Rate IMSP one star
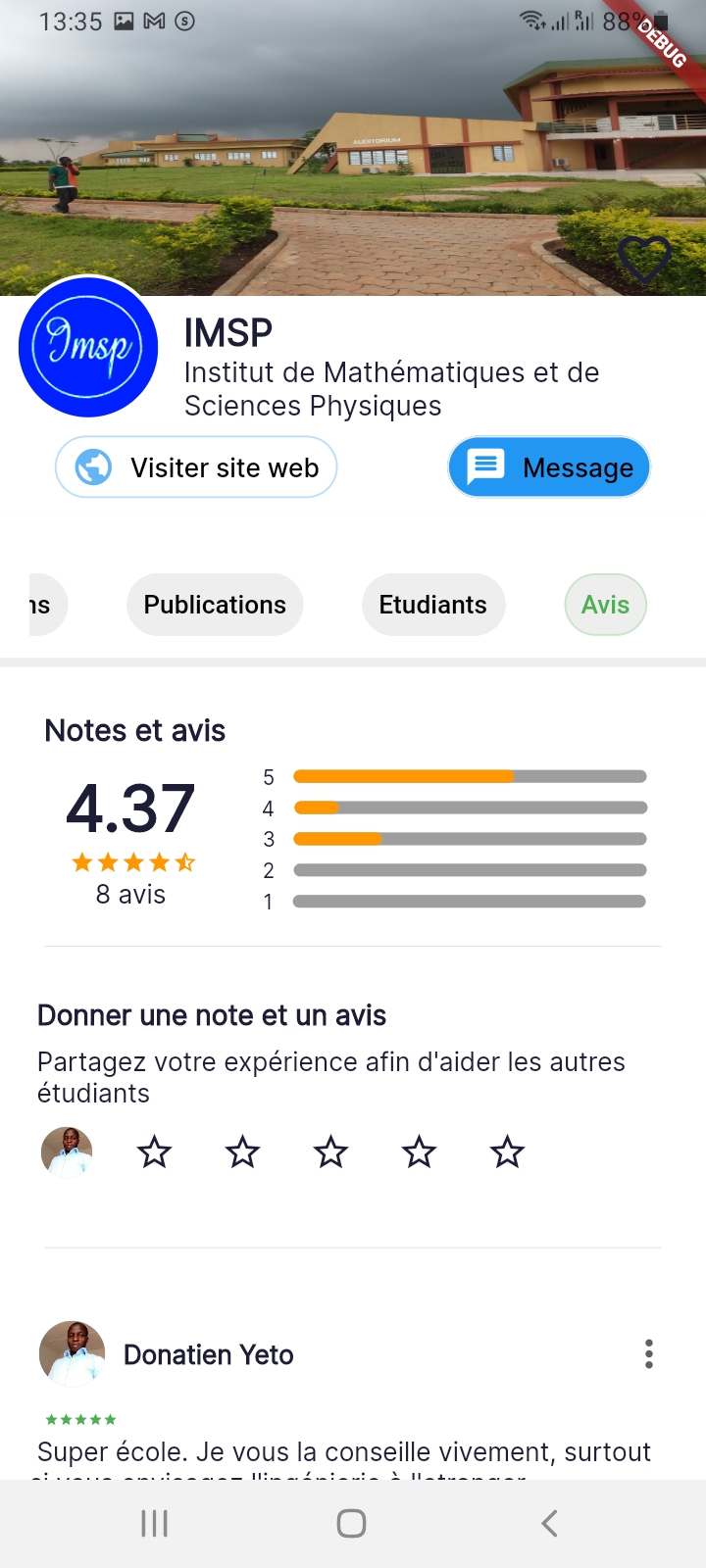The height and width of the screenshot is (1568, 706). [154, 1151]
